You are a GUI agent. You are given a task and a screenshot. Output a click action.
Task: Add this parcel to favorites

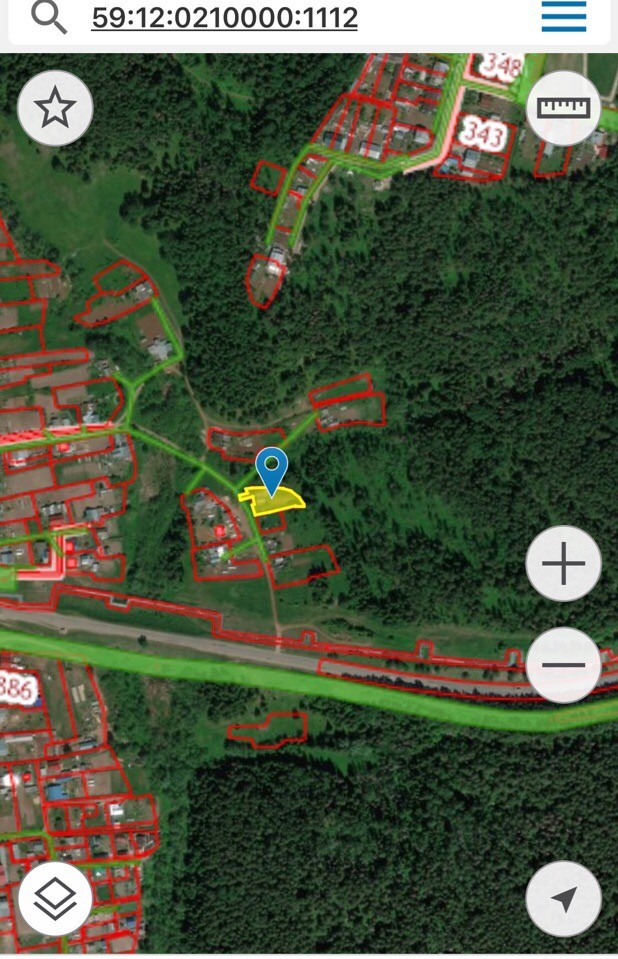click(x=55, y=109)
